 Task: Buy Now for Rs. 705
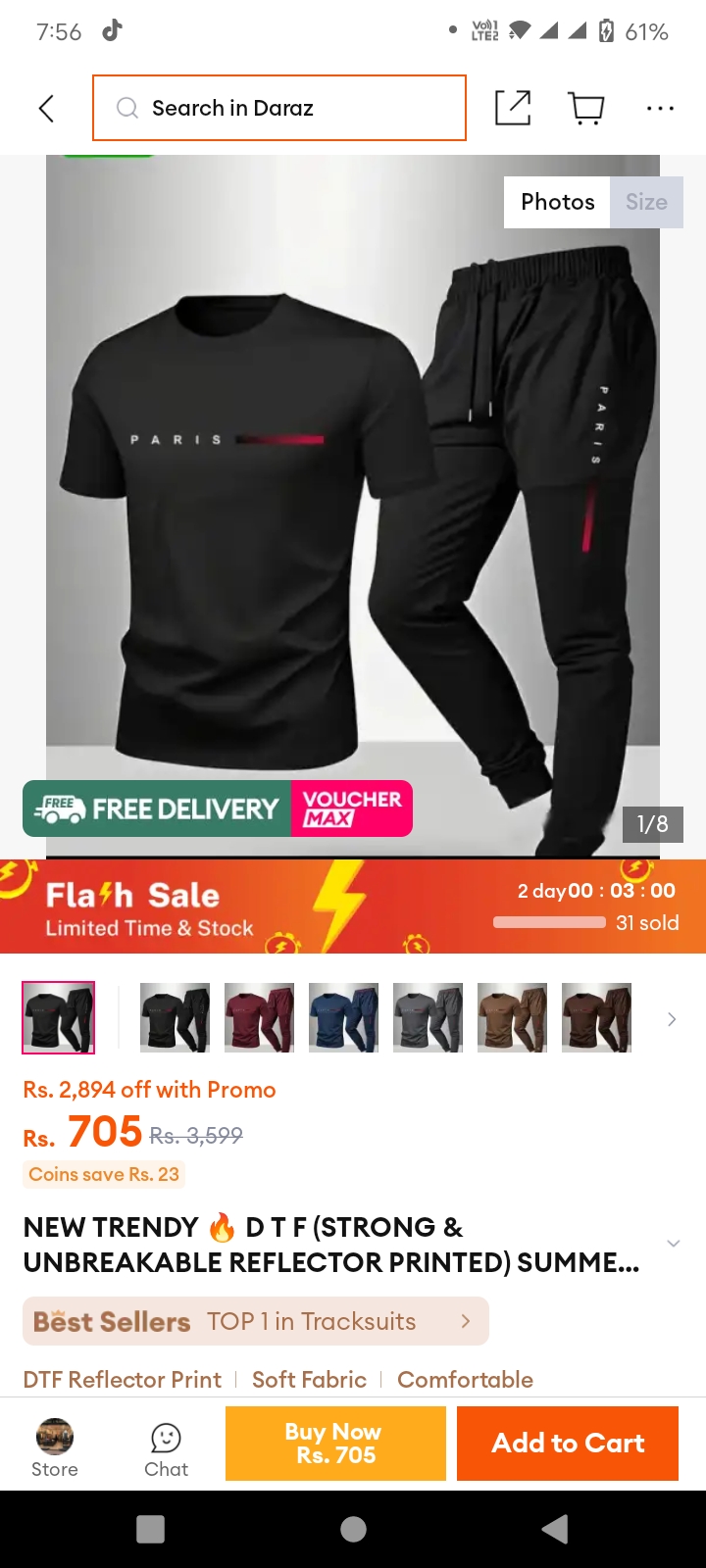pyautogui.click(x=335, y=1444)
